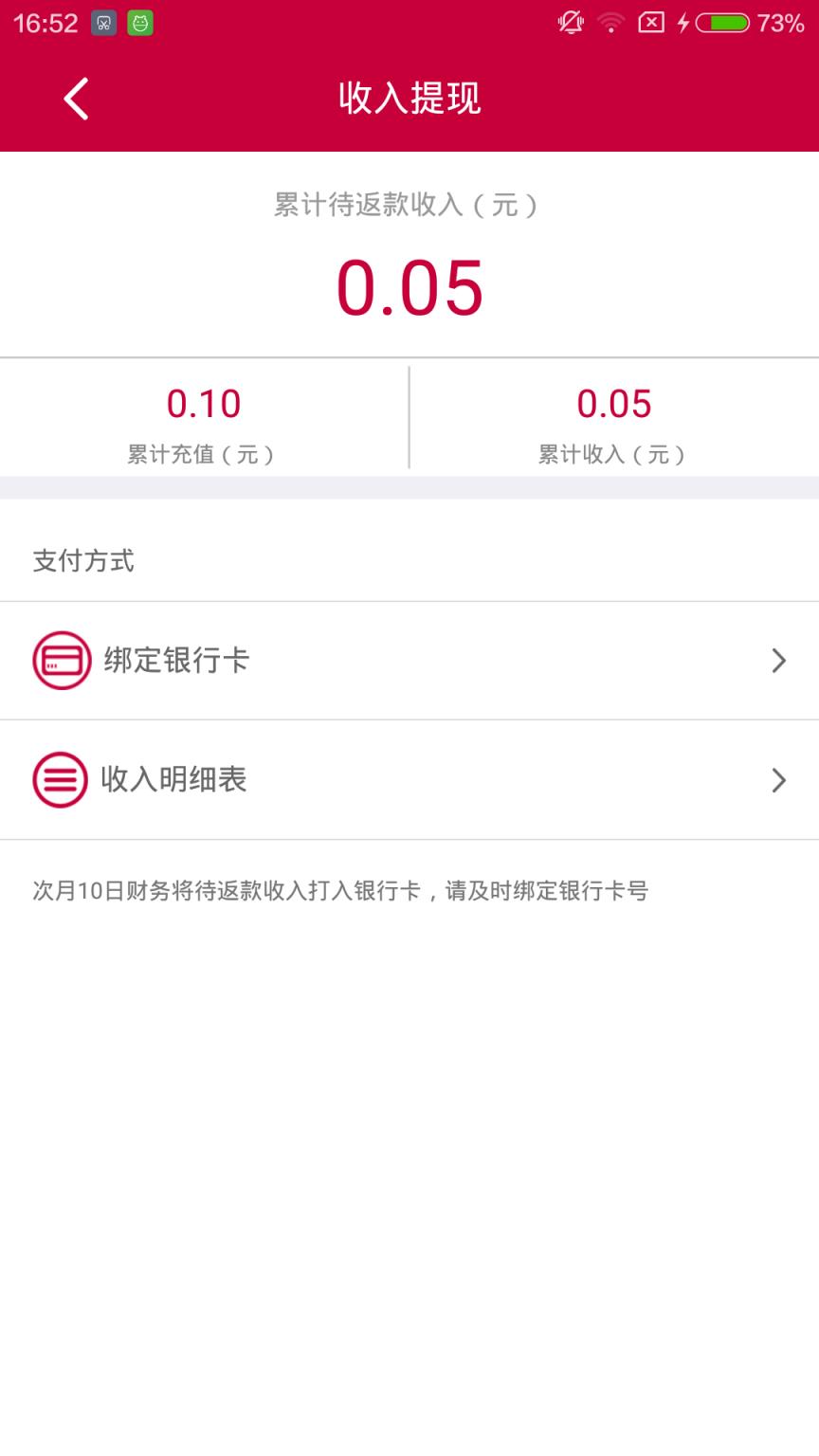Viewport: 819px width, 1456px height.
Task: Tap the list icon beside 收入明细表
Action: coord(61,779)
